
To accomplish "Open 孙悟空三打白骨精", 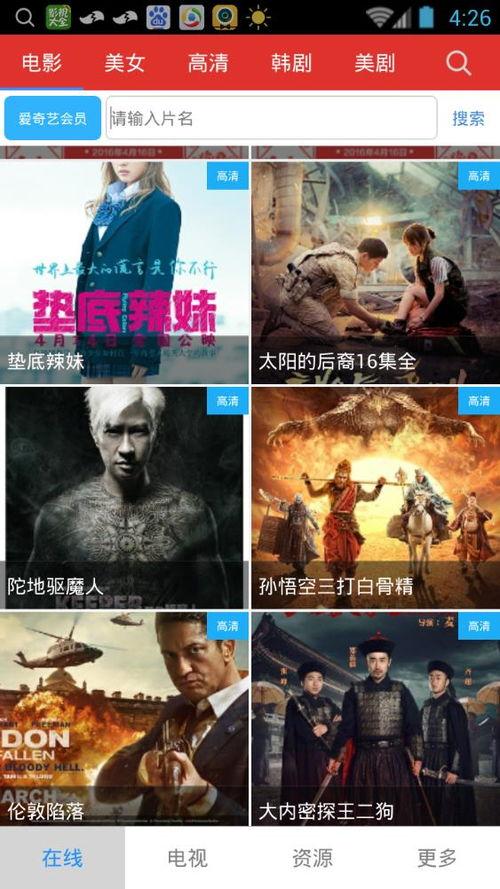I will click(376, 498).
